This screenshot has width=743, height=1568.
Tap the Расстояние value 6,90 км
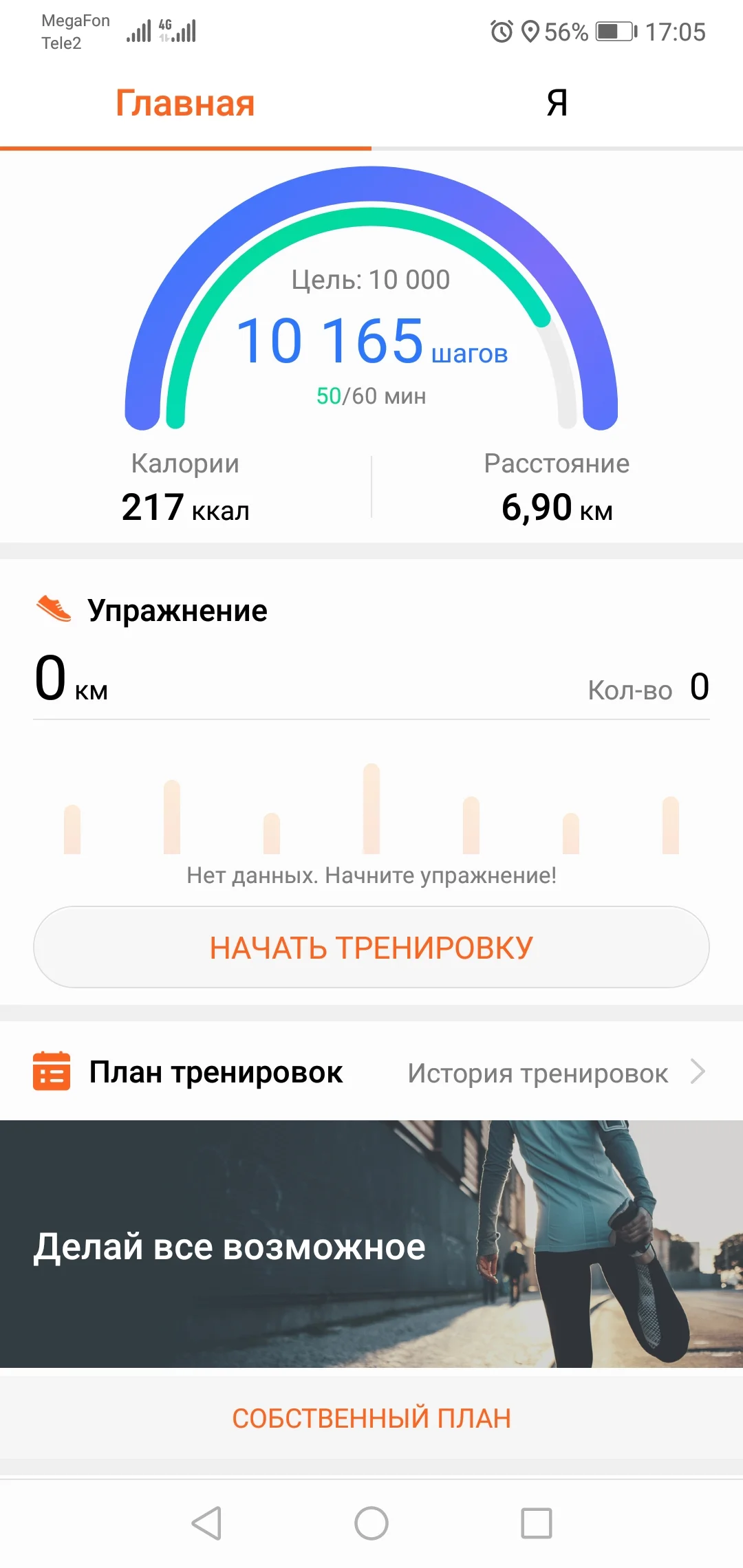(x=557, y=508)
